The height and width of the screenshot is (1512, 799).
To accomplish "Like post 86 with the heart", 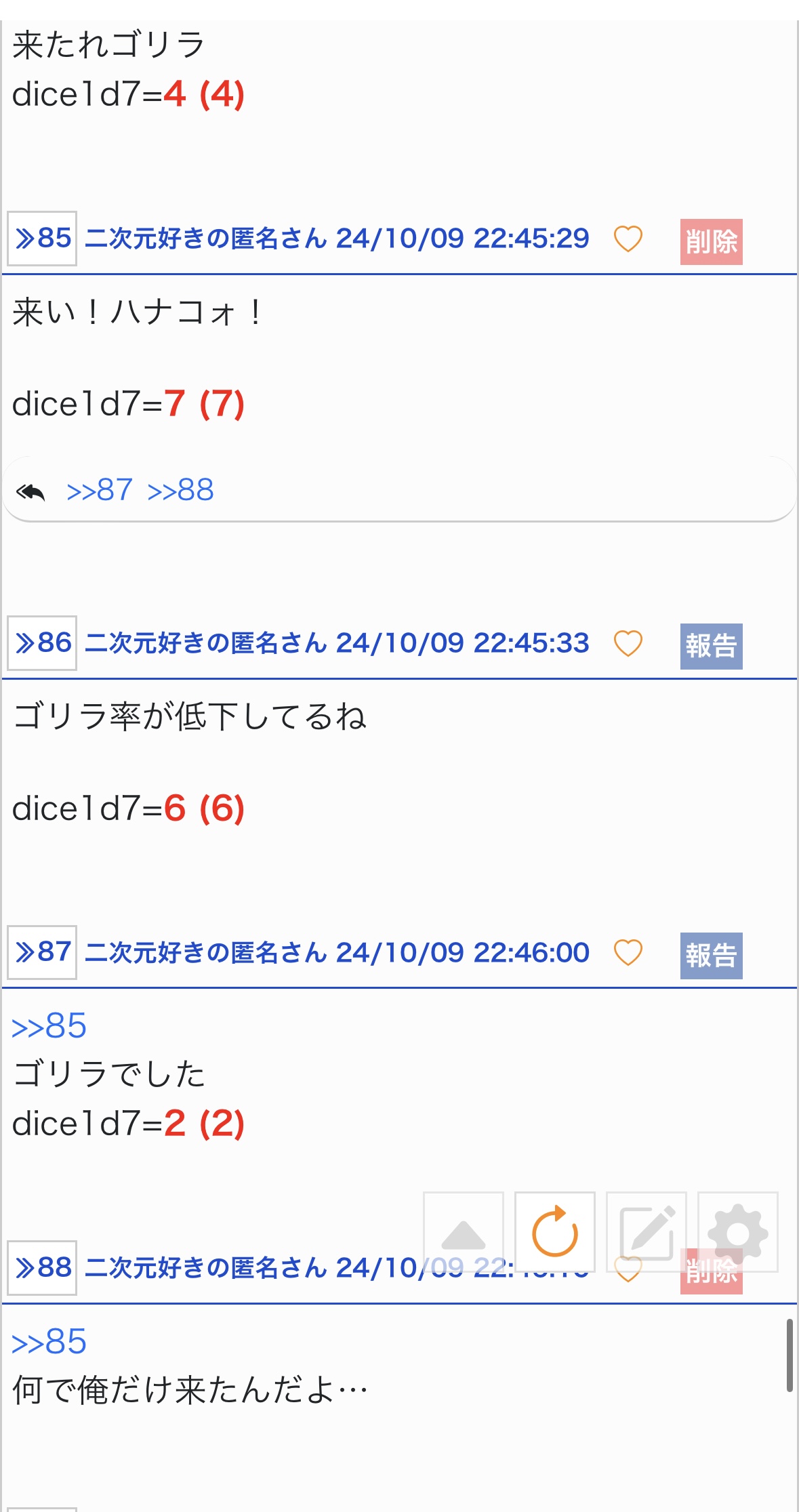I will tap(628, 644).
